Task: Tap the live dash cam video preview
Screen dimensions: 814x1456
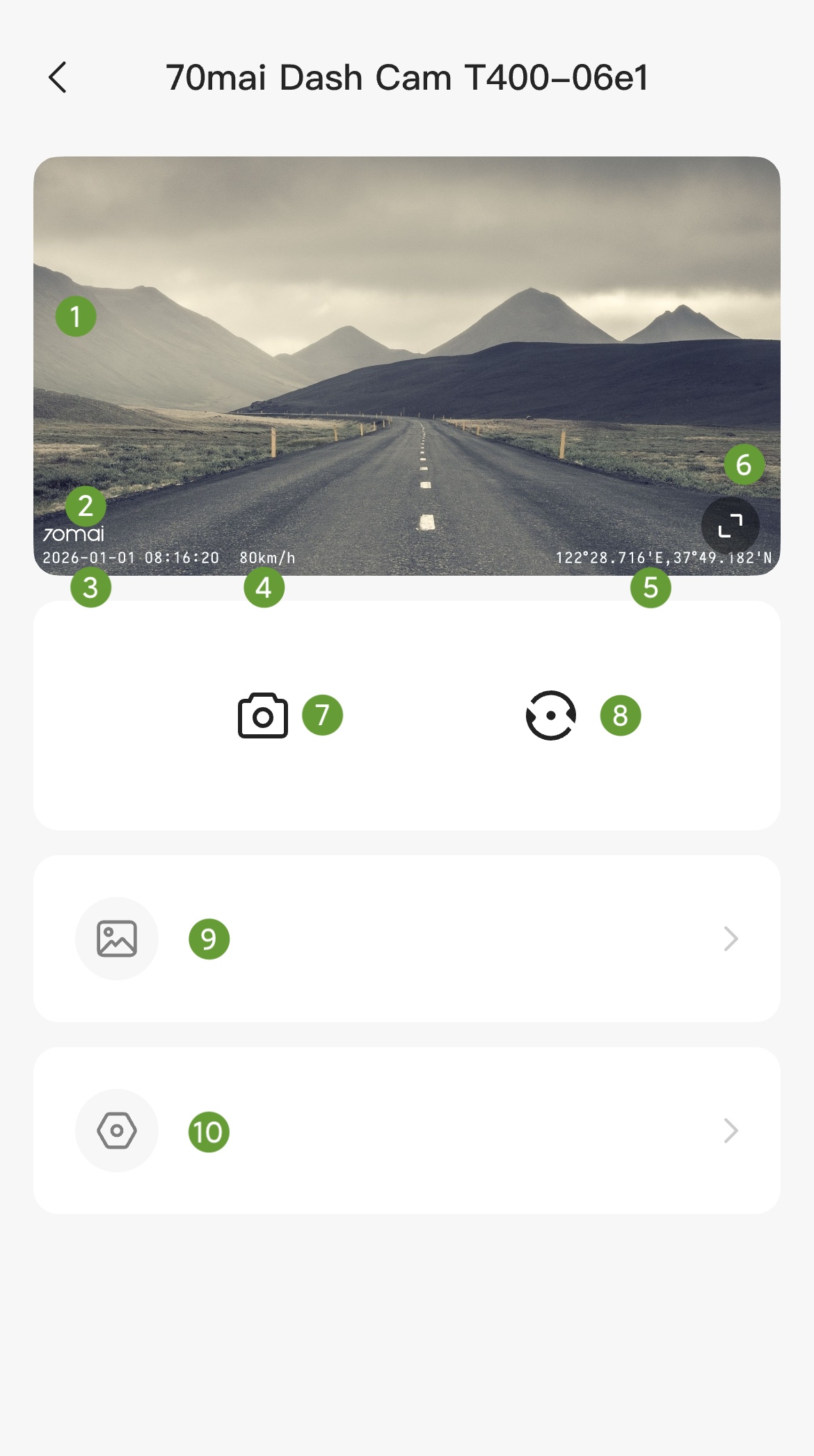Action: (x=406, y=348)
